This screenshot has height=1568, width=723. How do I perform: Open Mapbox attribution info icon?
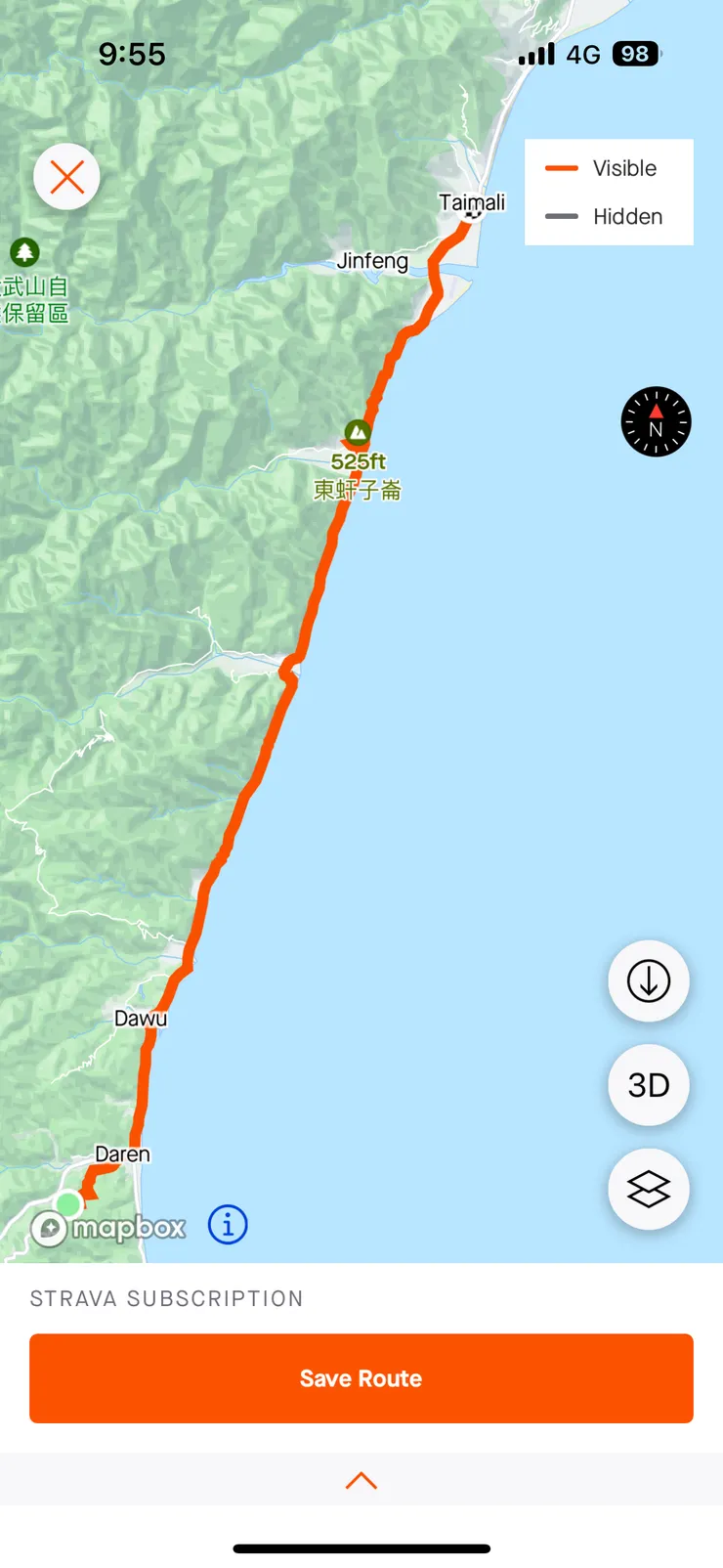[228, 1224]
